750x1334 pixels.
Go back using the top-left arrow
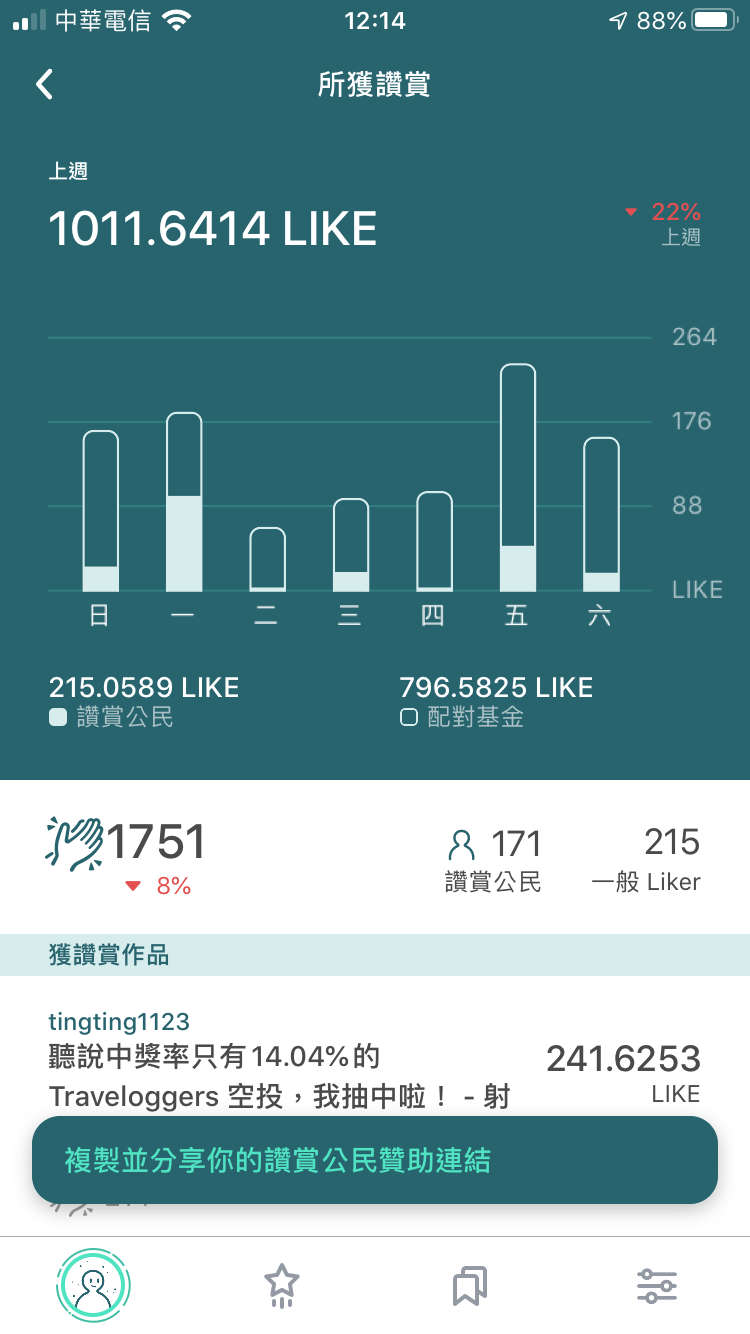44,84
